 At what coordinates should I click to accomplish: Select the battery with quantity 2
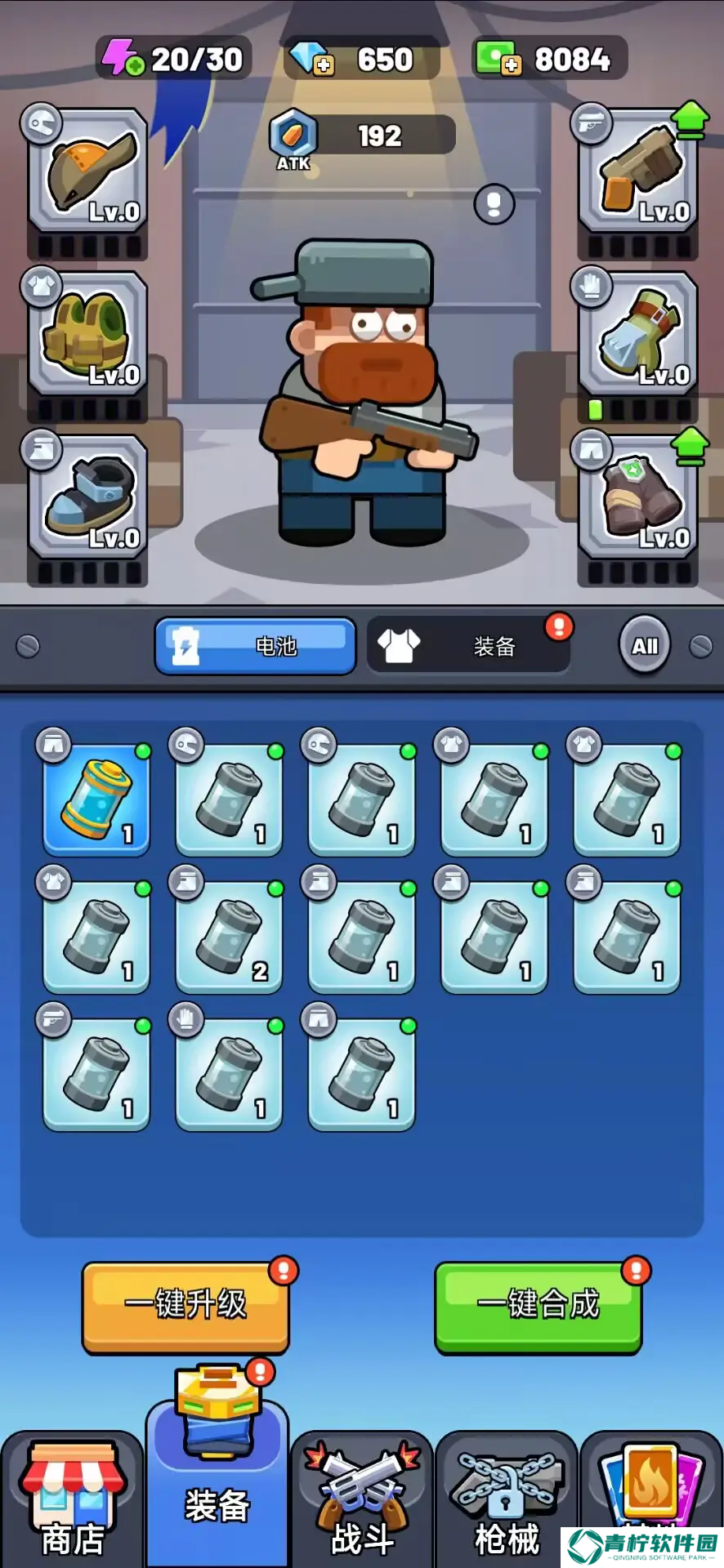pyautogui.click(x=229, y=937)
